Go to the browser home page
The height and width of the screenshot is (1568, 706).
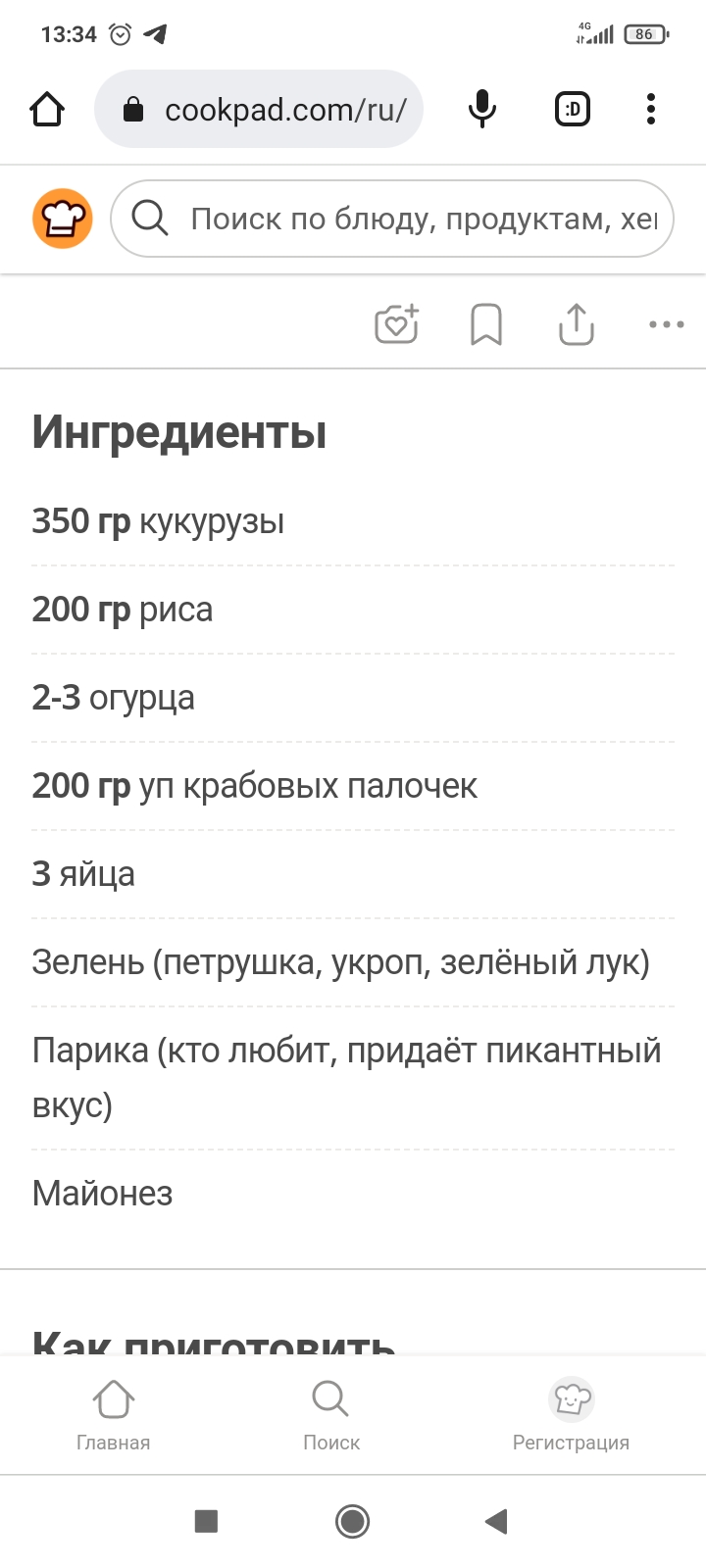click(47, 110)
